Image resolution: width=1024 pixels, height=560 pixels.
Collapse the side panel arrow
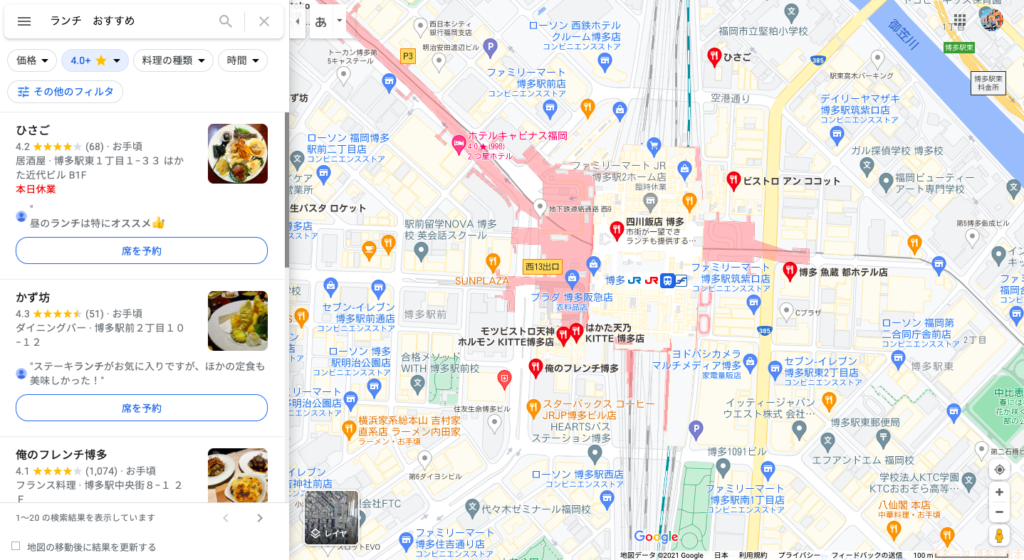[297, 21]
